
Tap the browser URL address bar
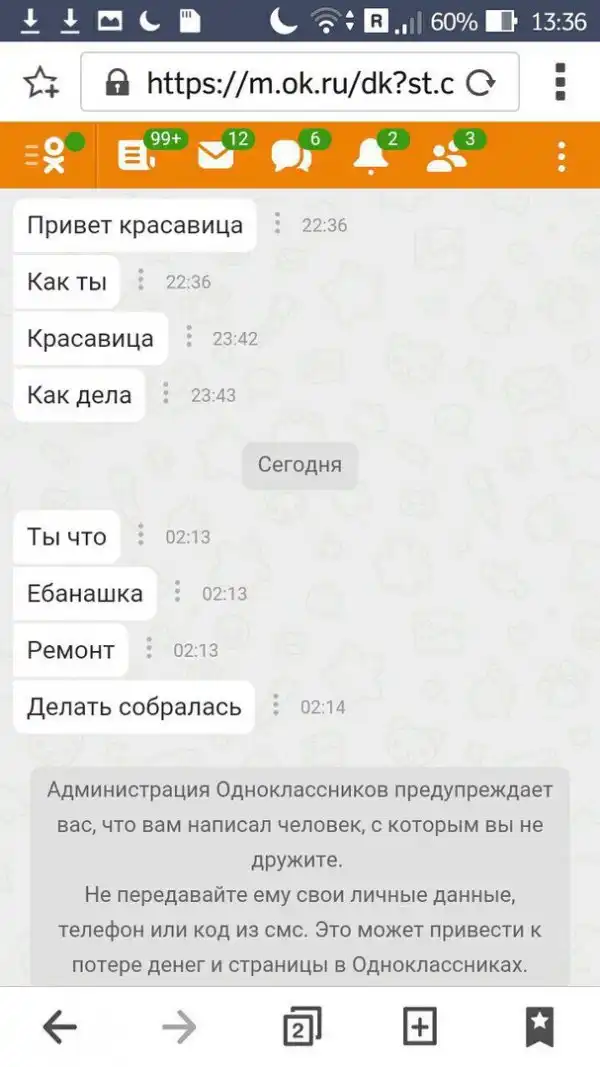(290, 82)
